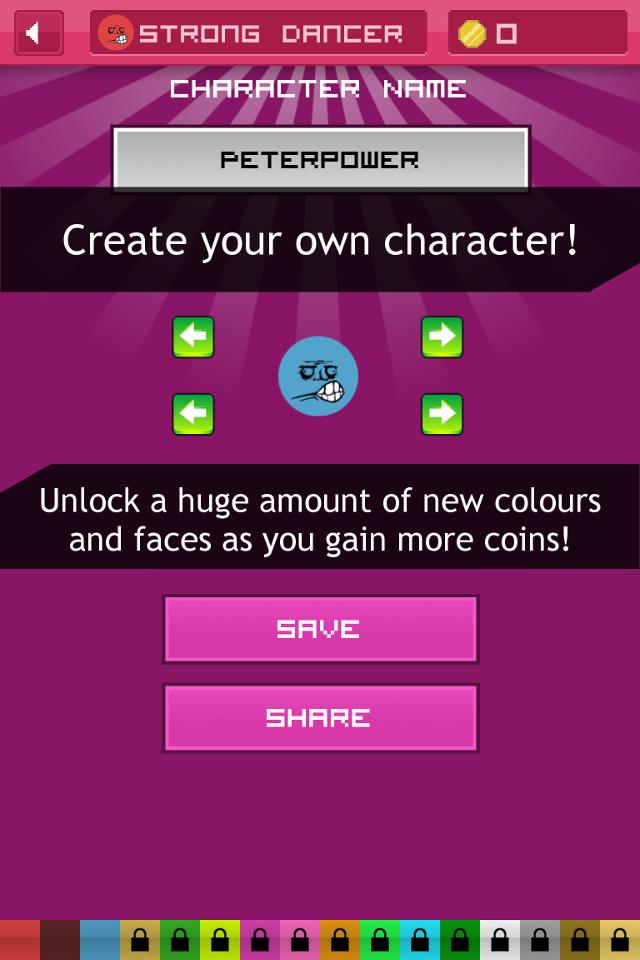Tap the locked orange colour swatch

(x=340, y=940)
